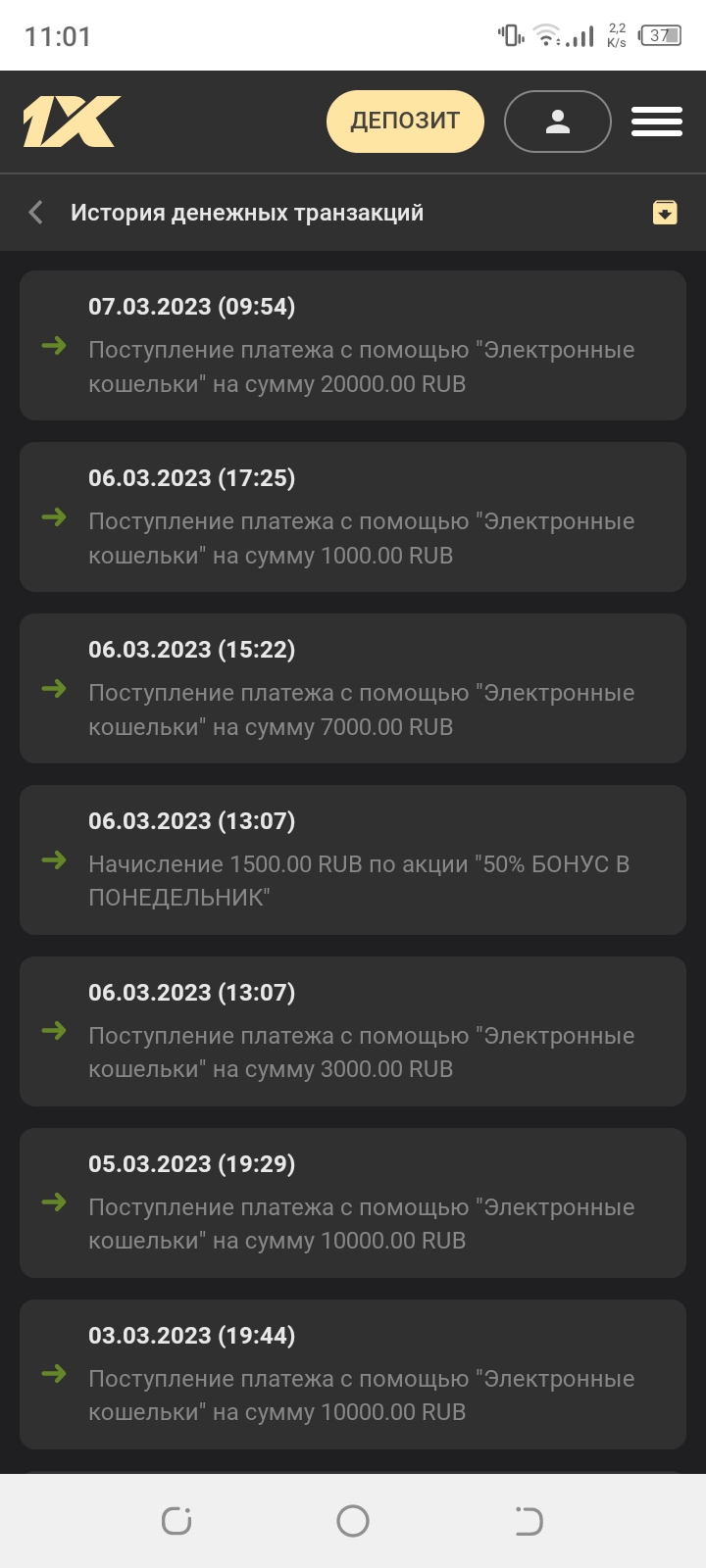Tap the 1X logo to go home
706x1568 pixels.
click(72, 122)
